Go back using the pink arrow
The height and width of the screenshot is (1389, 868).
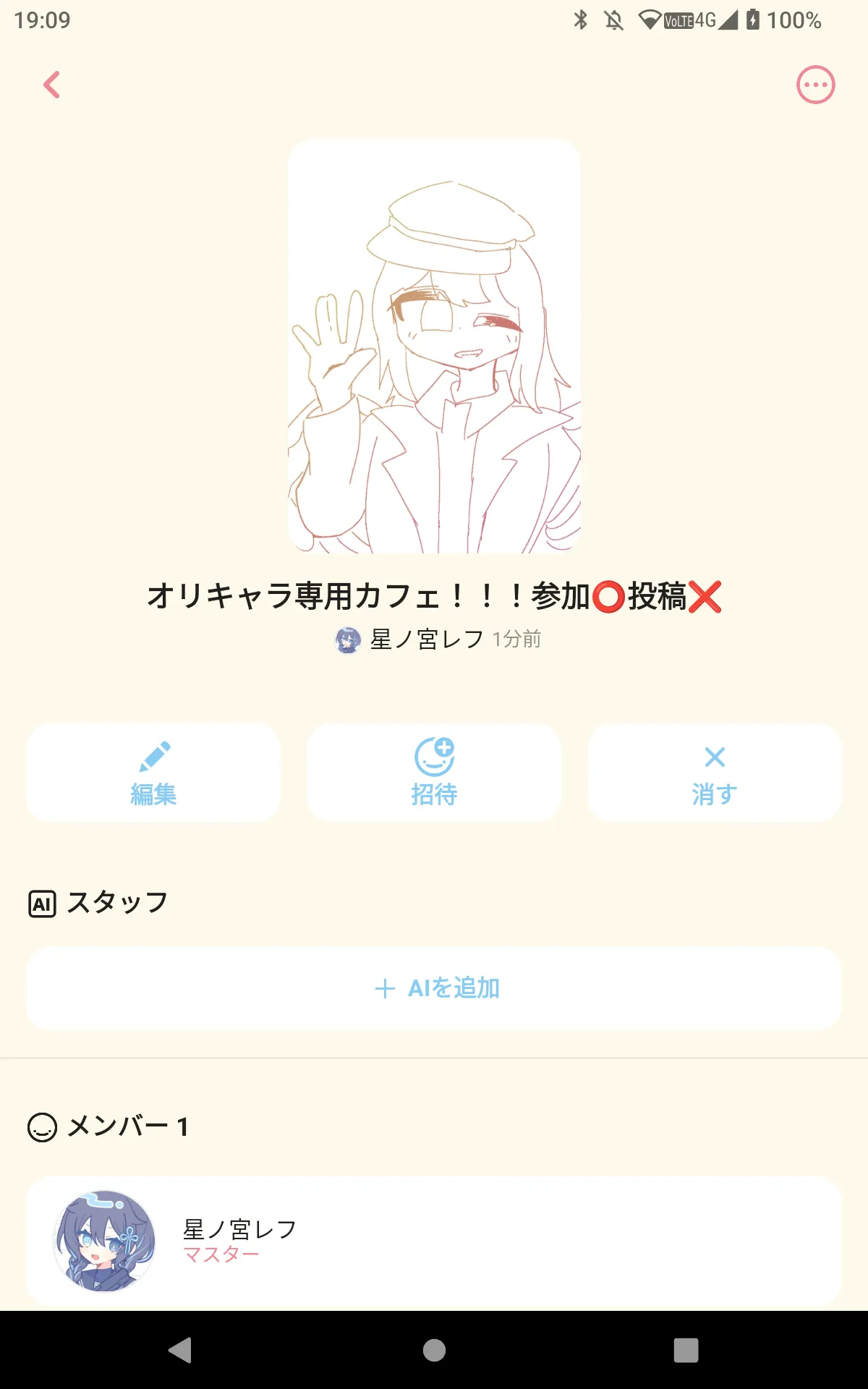point(51,85)
